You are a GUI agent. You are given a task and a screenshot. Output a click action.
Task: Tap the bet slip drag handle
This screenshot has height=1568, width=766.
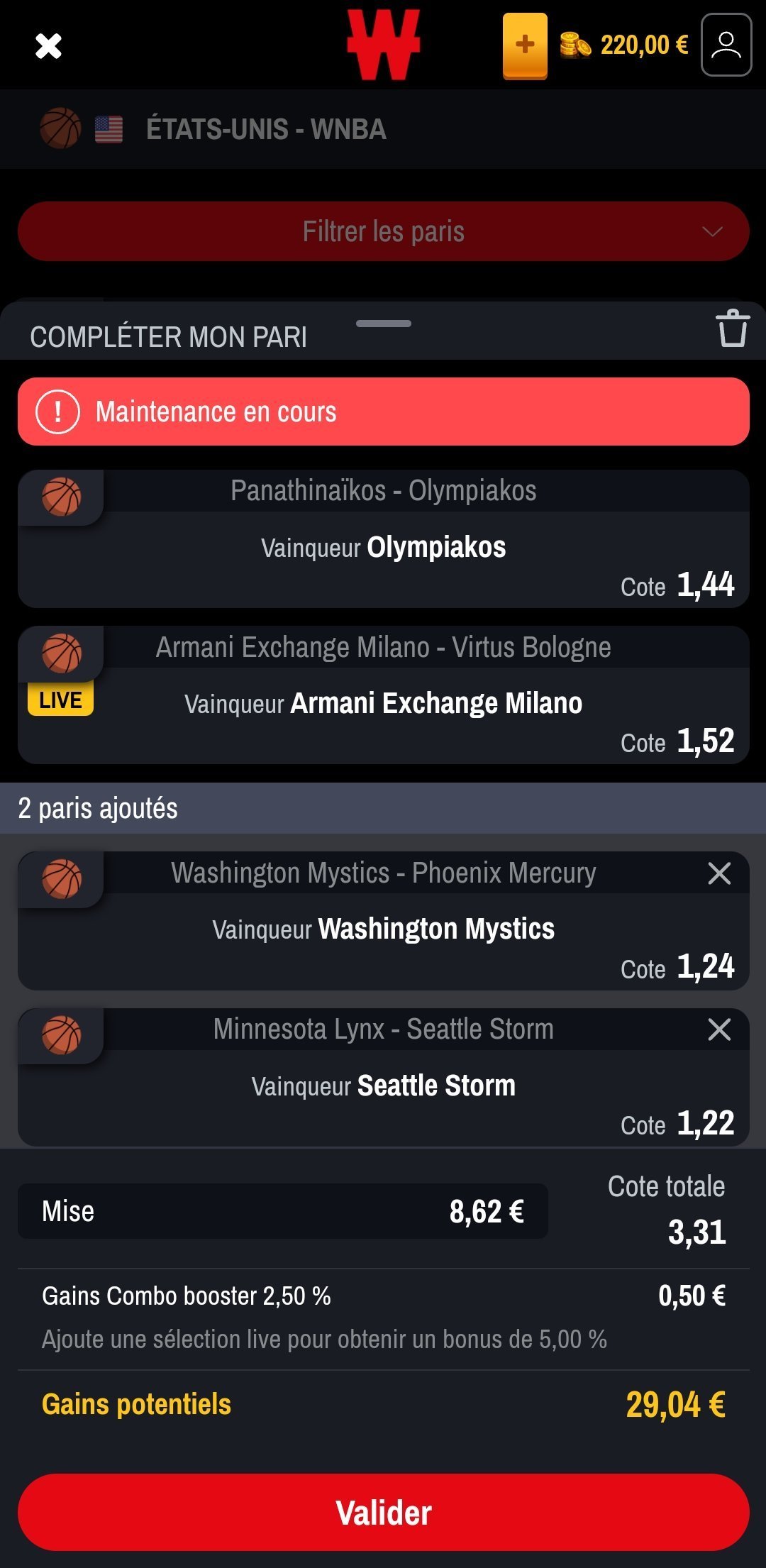384,324
